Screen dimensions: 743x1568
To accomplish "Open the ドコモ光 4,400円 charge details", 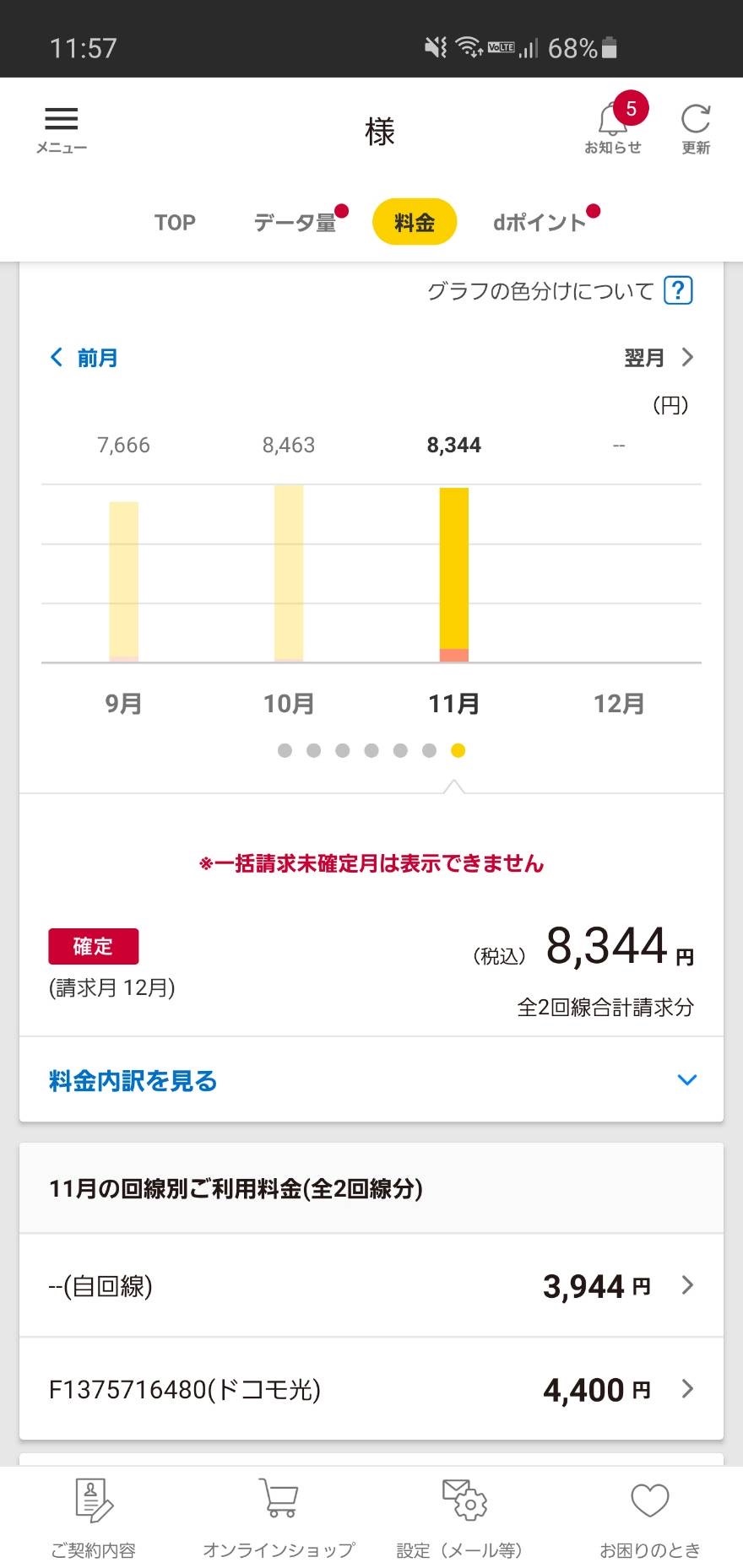I will pos(371,1389).
